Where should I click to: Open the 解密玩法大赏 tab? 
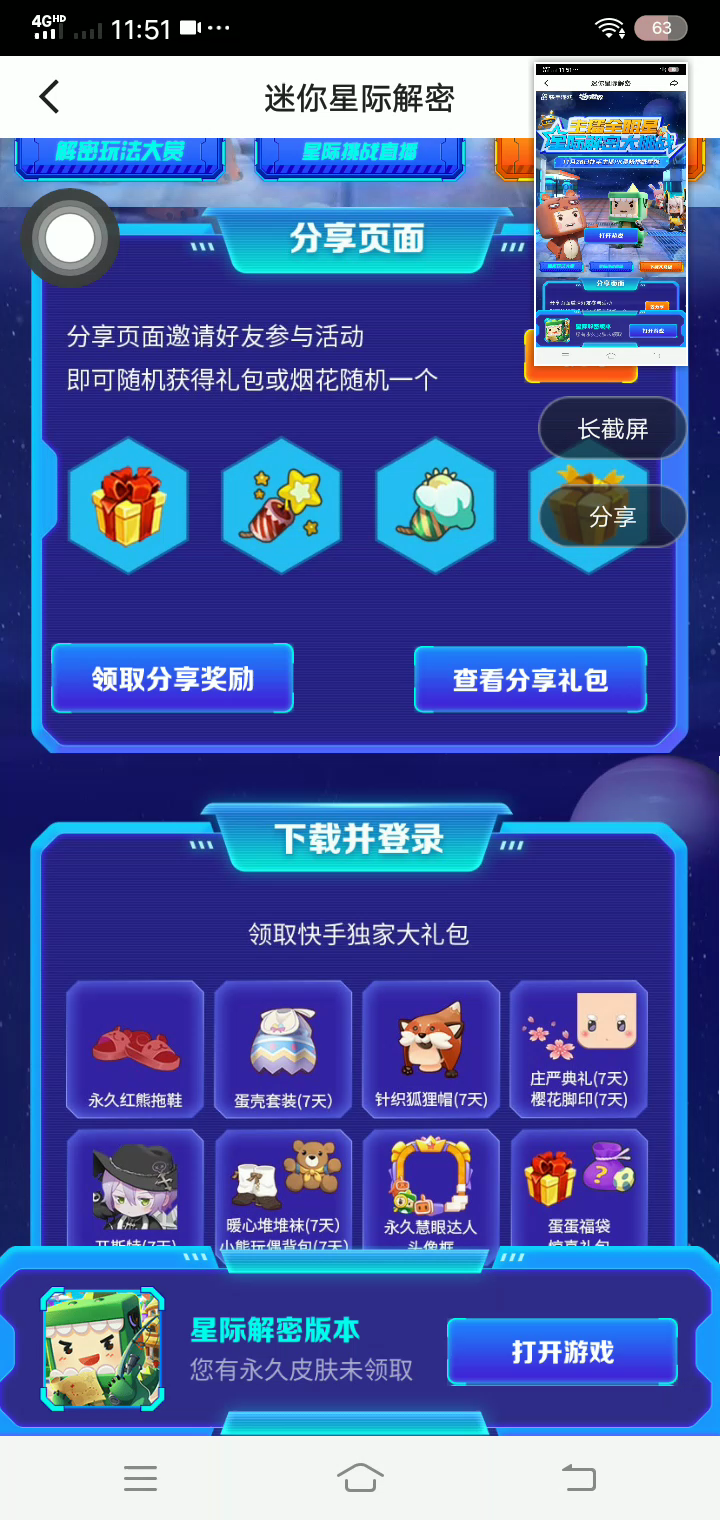coord(120,152)
